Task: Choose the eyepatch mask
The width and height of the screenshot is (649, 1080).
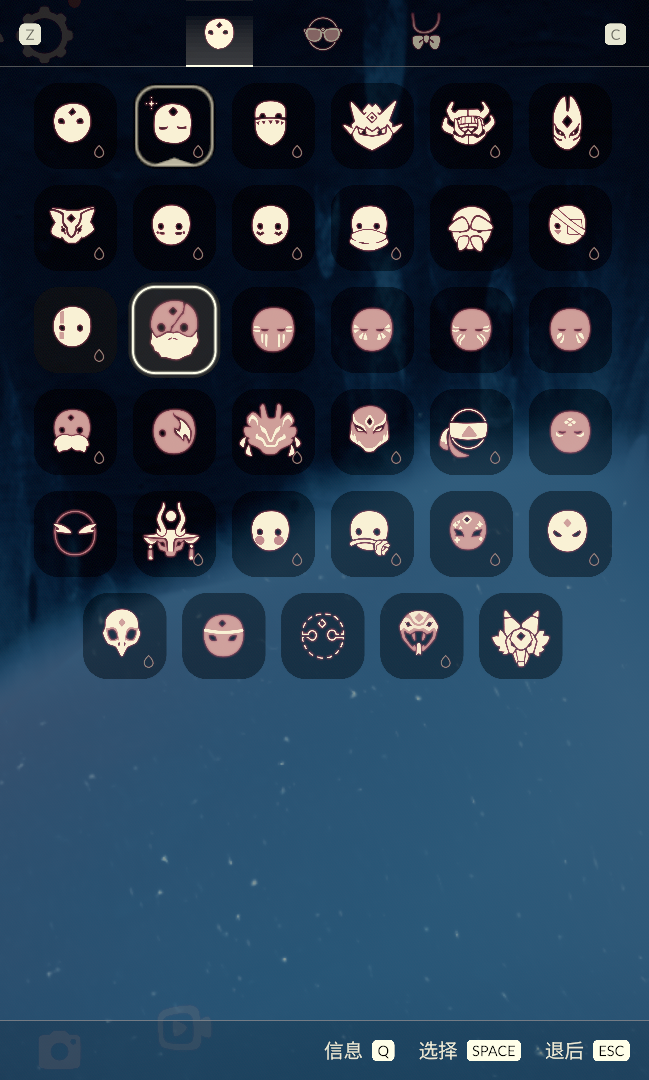Action: (570, 228)
